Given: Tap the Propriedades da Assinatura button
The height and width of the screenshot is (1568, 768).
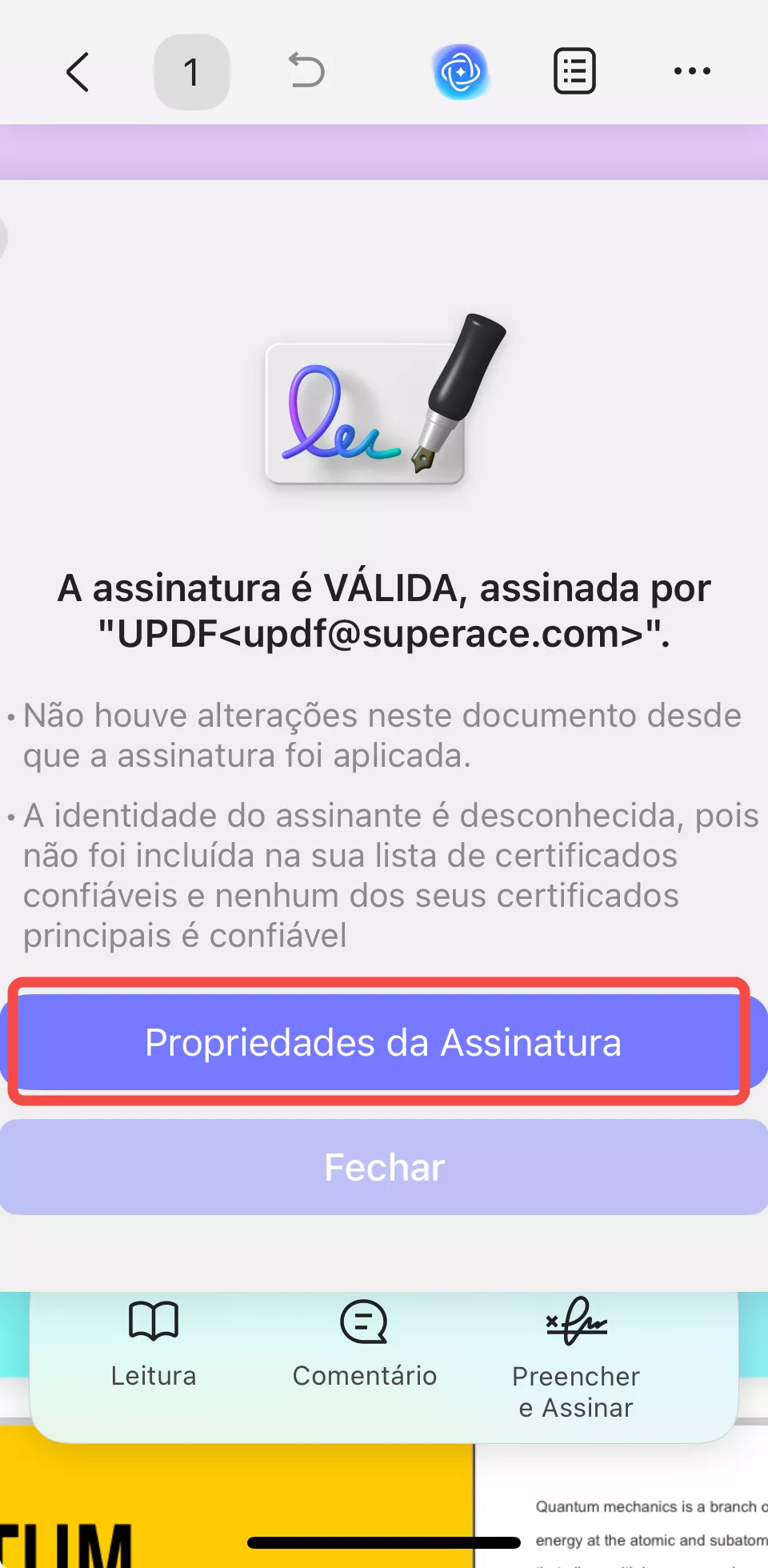Looking at the screenshot, I should pyautogui.click(x=382, y=1042).
